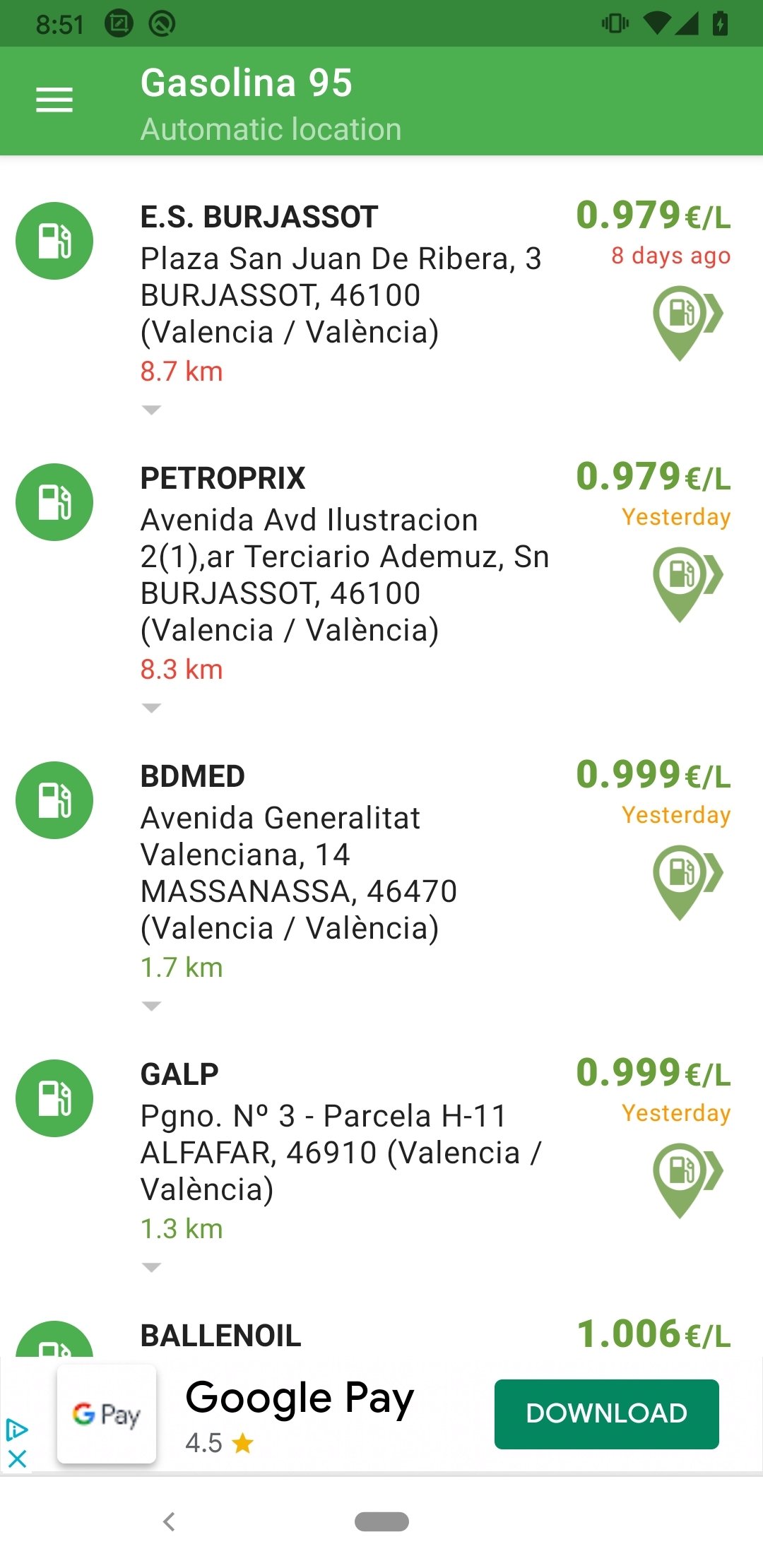Tap the home pill in navigation bar
The width and height of the screenshot is (763, 1568).
coord(381,1521)
